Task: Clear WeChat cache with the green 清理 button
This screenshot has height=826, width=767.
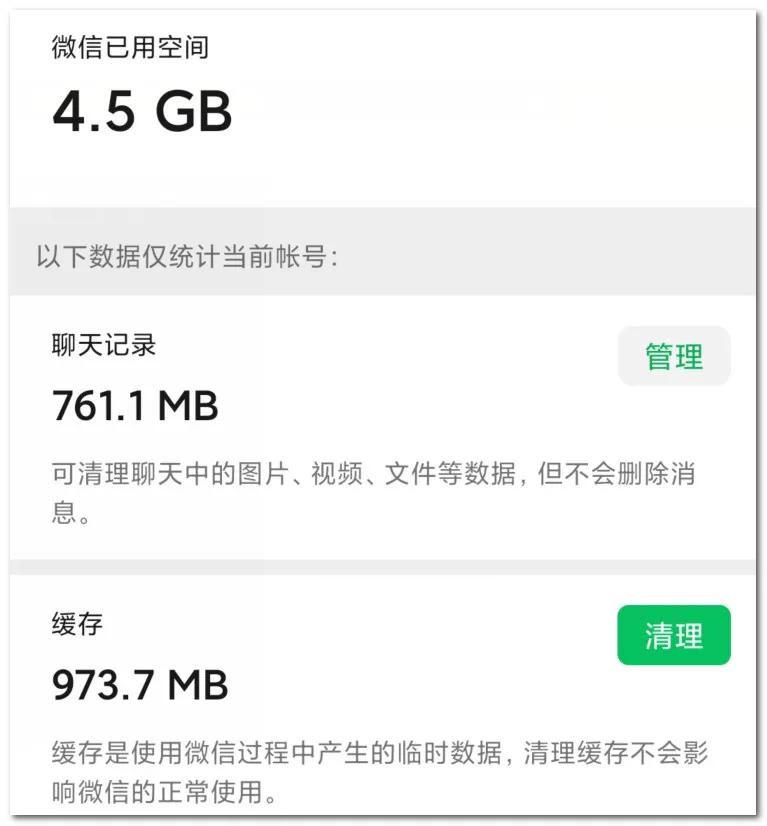Action: pos(674,637)
